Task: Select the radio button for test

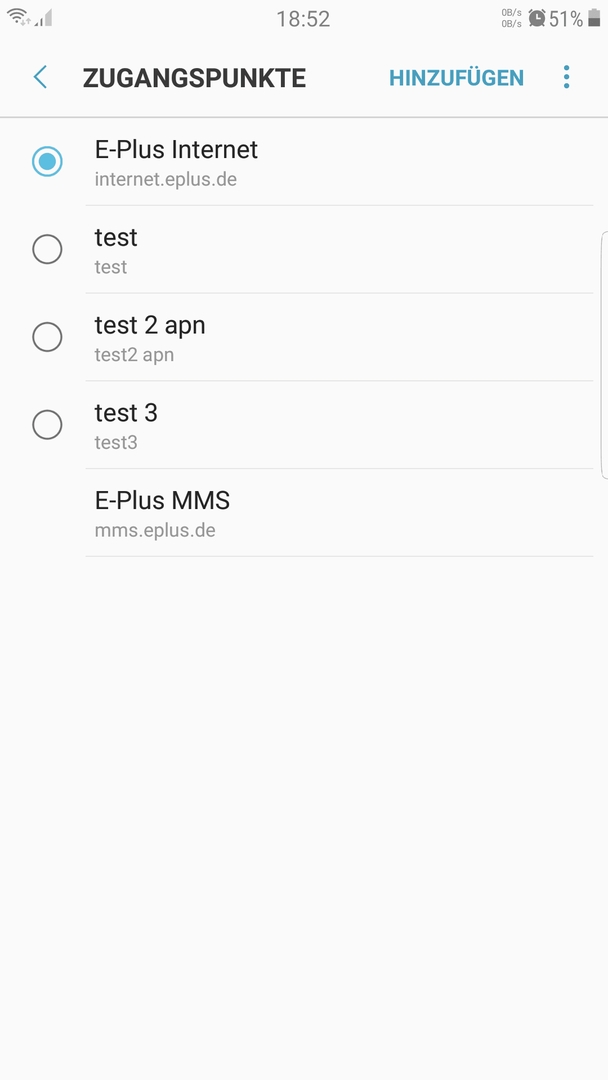Action: [48, 249]
